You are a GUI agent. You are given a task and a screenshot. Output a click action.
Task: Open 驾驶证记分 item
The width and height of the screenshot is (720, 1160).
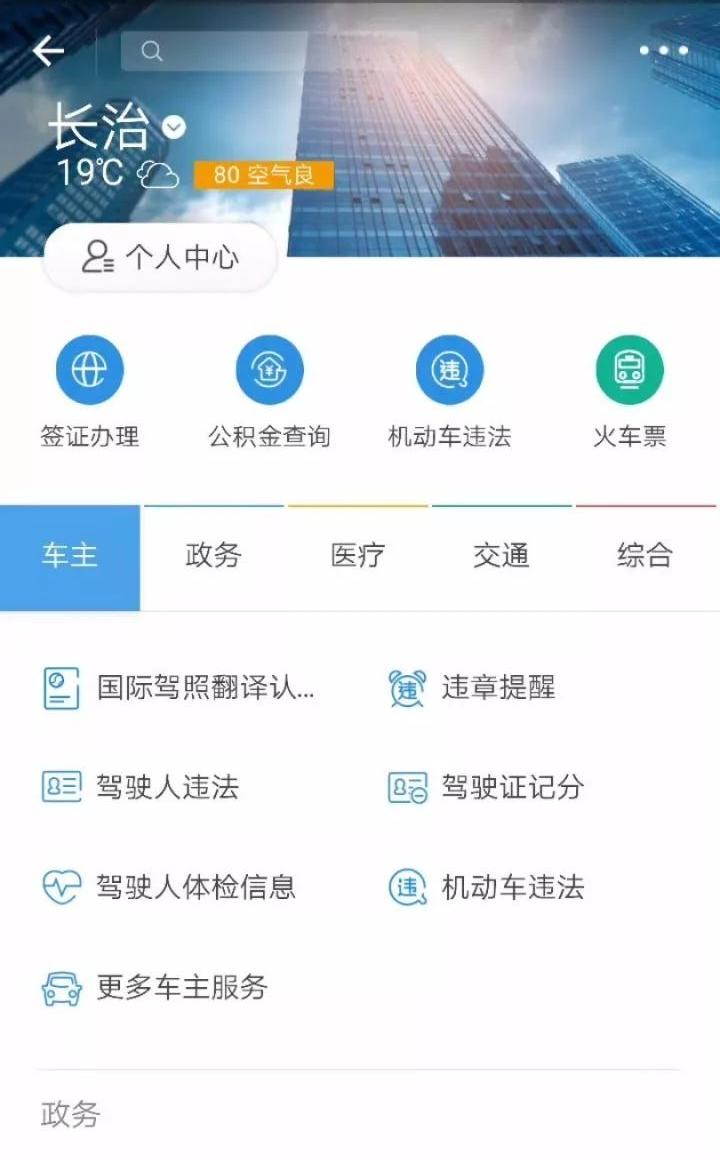[x=487, y=787]
